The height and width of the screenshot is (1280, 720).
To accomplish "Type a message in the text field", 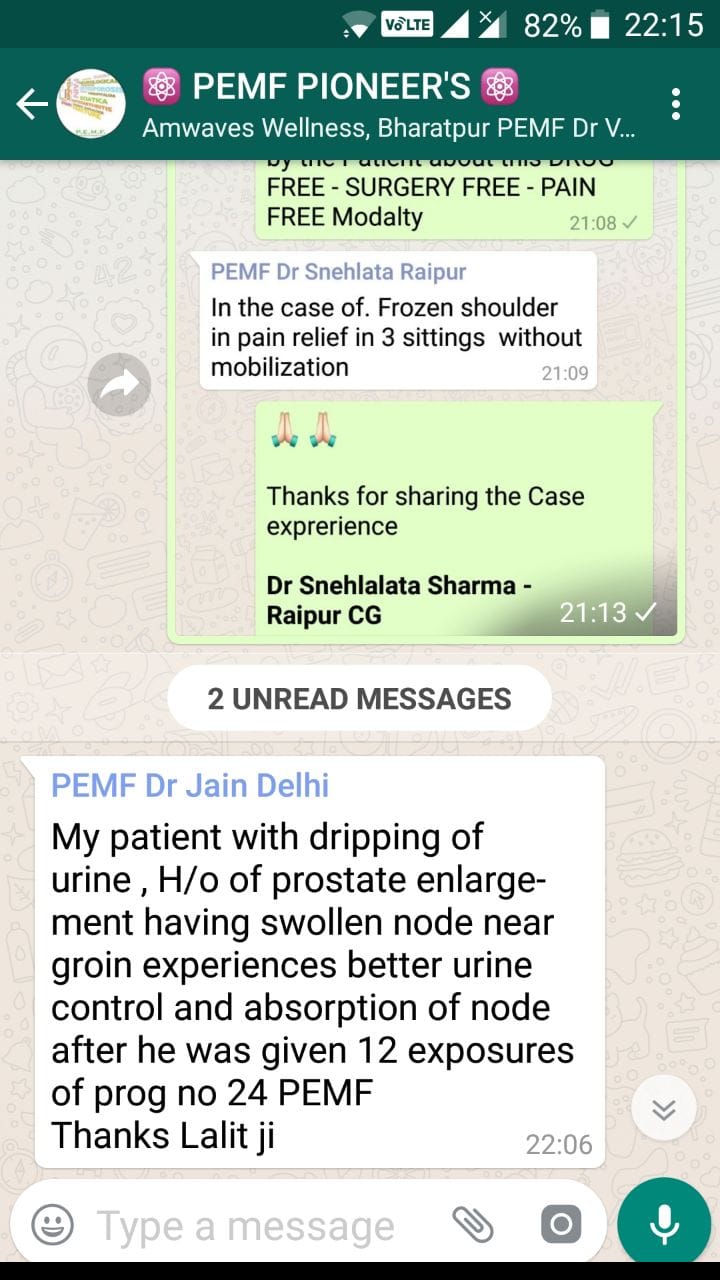I will click(260, 1225).
